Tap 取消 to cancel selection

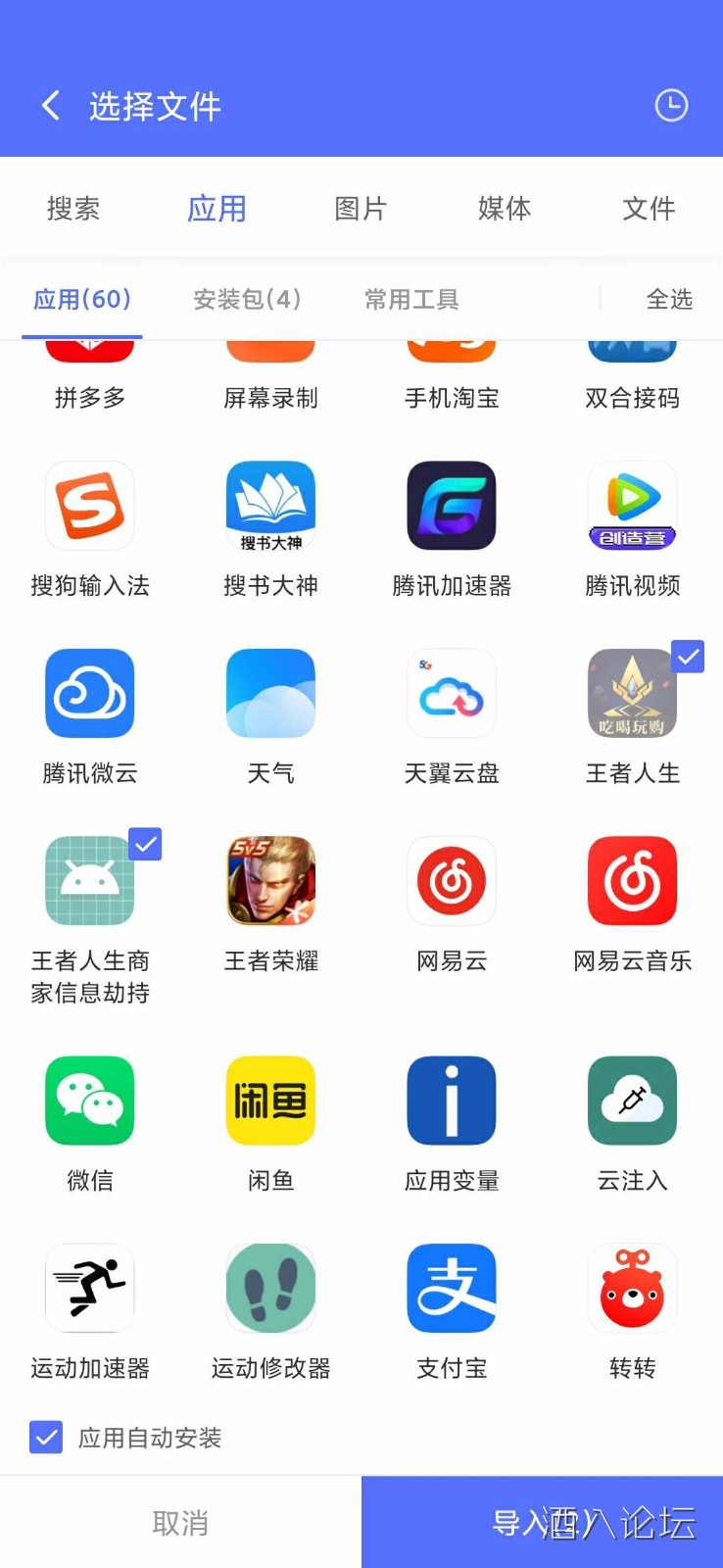pos(180,1523)
